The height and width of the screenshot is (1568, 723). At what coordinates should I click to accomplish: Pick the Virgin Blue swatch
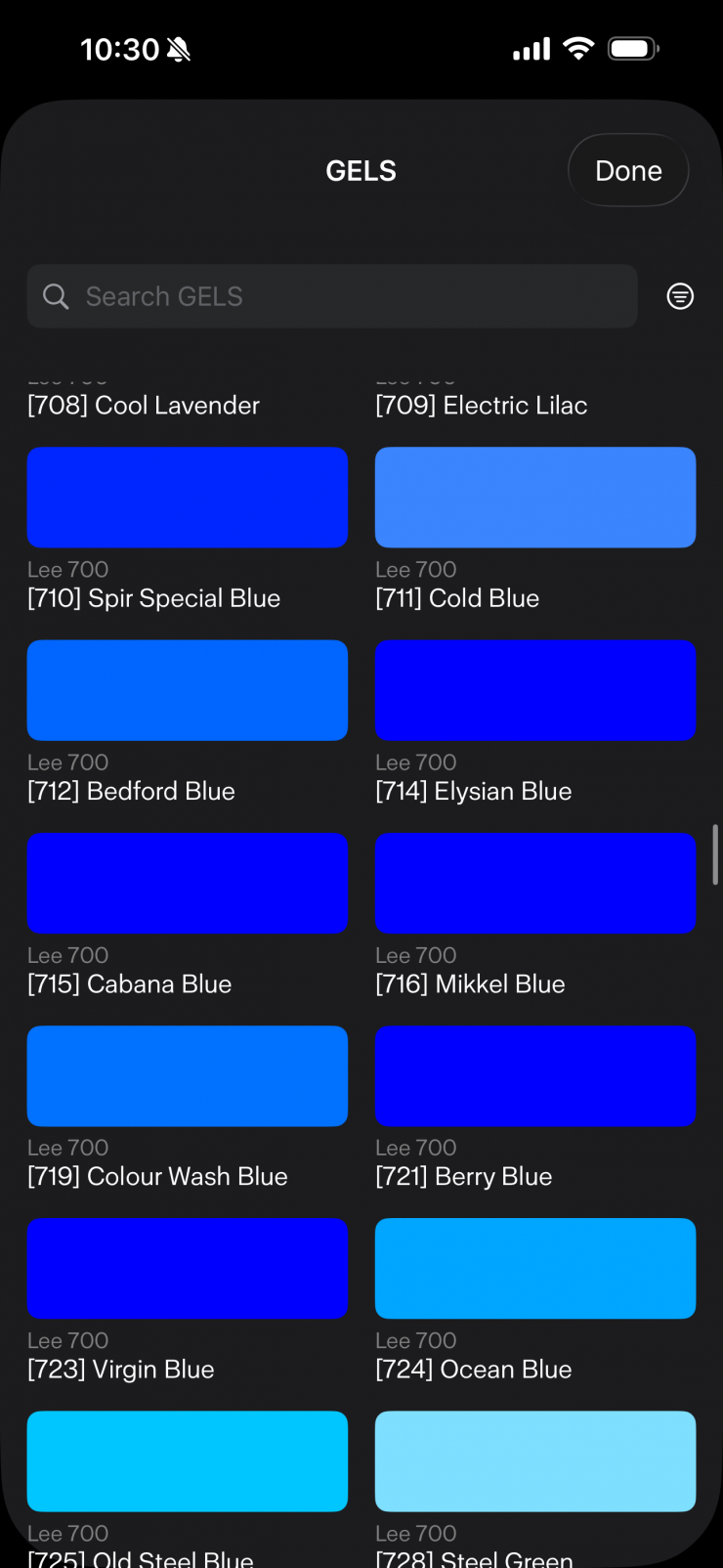click(x=188, y=1268)
